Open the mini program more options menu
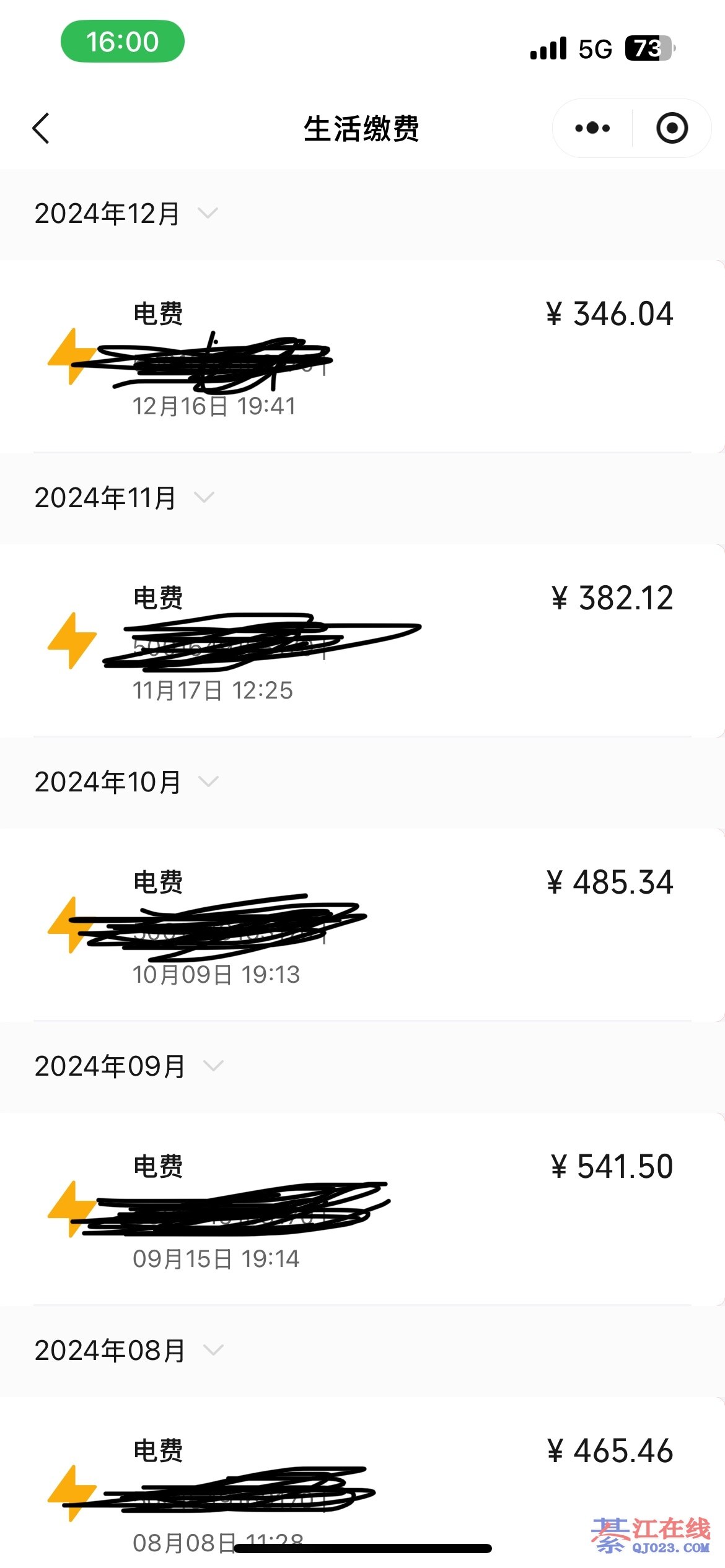725x1568 pixels. point(592,128)
